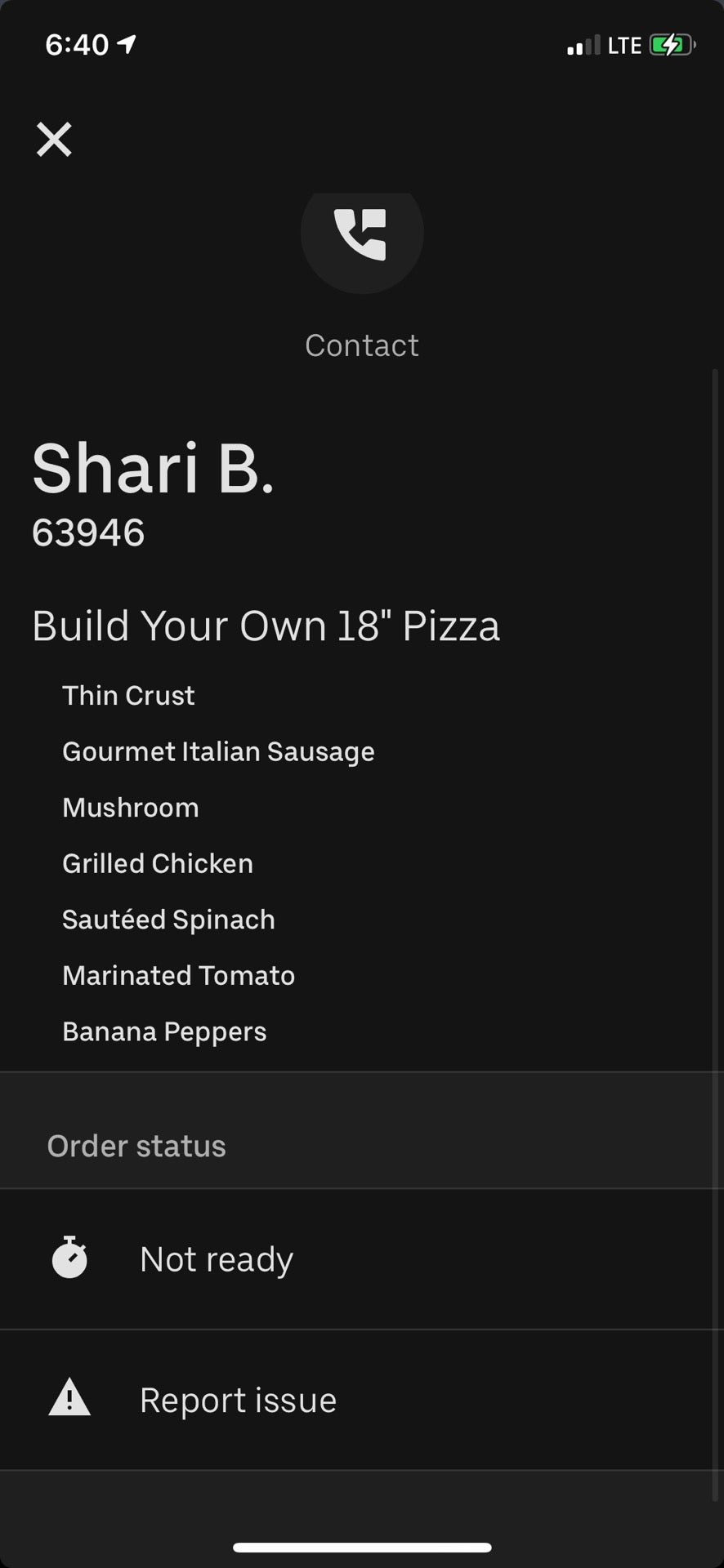The image size is (724, 1568).
Task: Expand the Build Your Own 18" Pizza item
Action: (266, 626)
